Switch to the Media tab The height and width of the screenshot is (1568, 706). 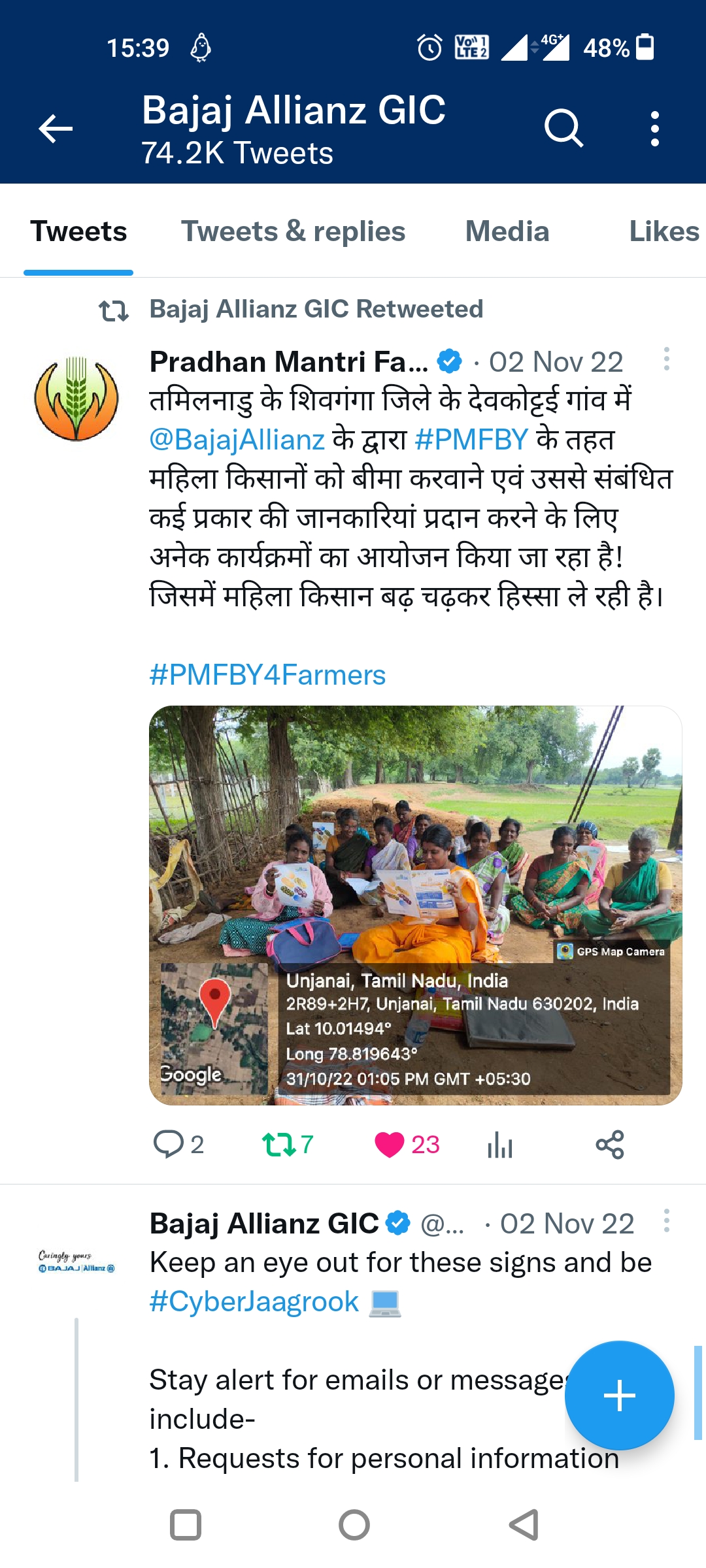[507, 231]
